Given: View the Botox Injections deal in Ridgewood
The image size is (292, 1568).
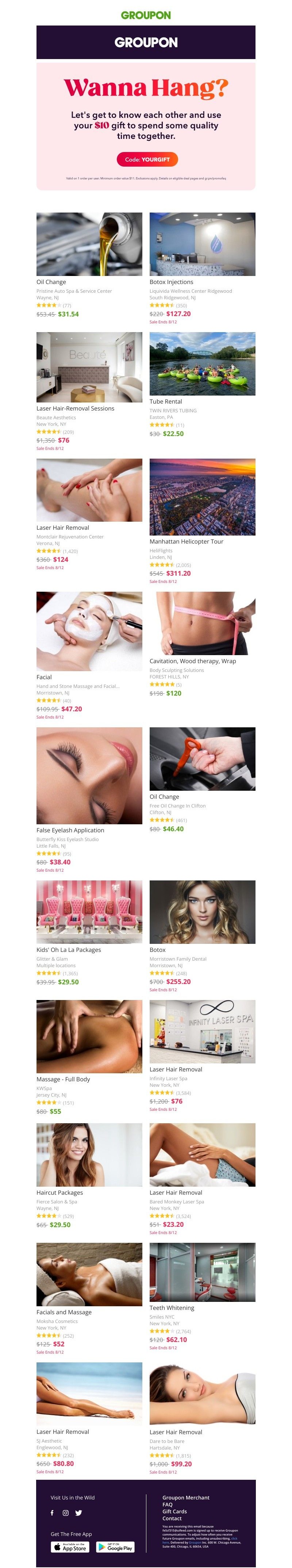Looking at the screenshot, I should (202, 245).
